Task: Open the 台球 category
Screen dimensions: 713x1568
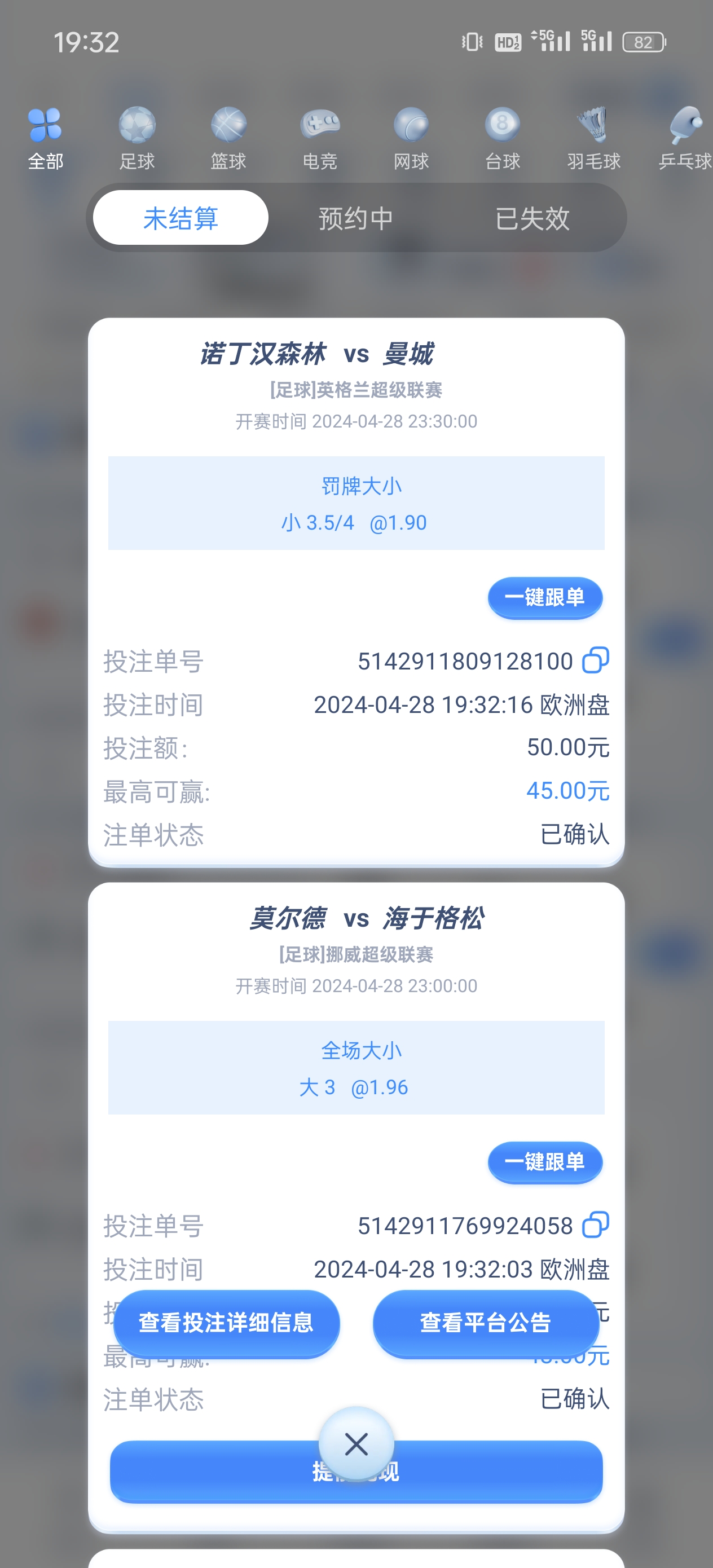Action: coord(503,138)
